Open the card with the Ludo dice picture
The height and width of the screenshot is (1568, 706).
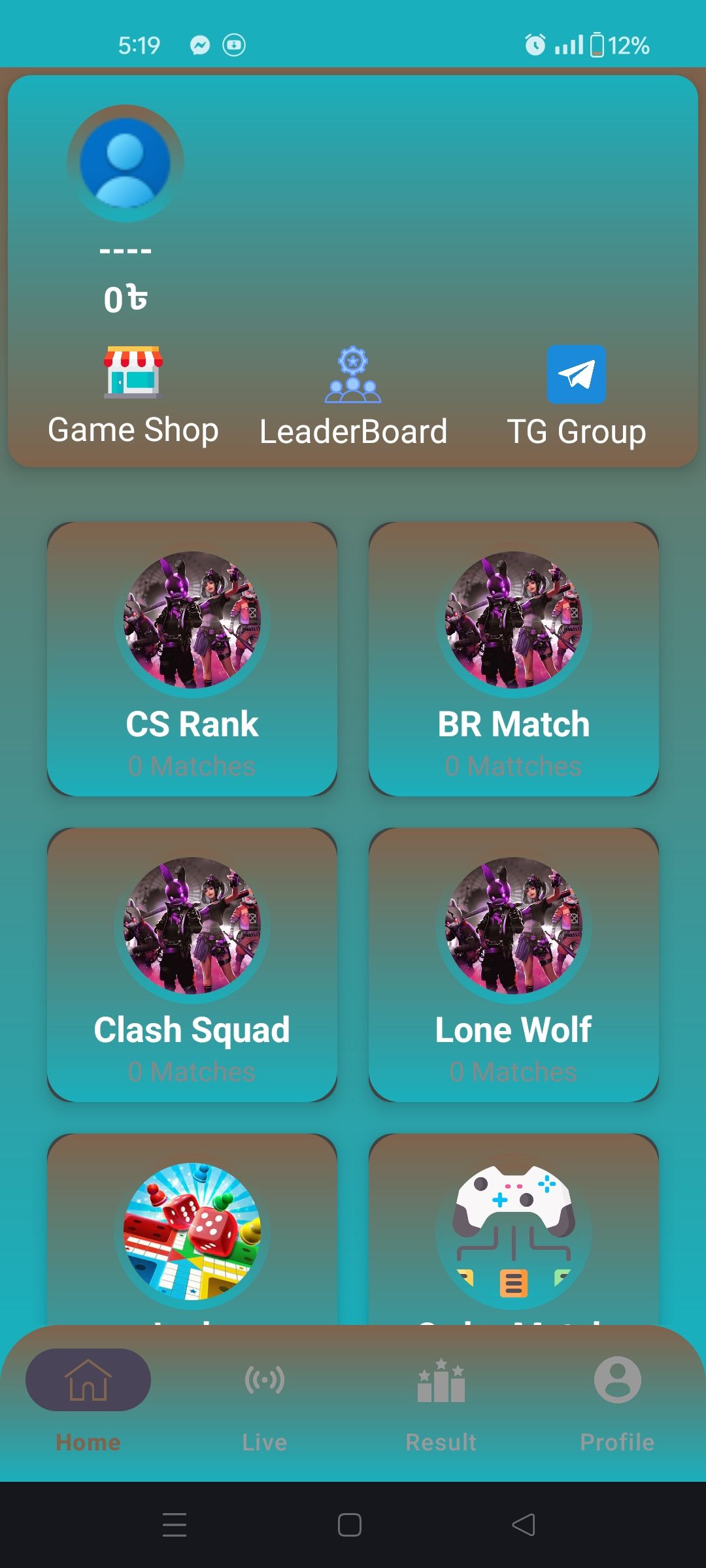[x=192, y=1230]
